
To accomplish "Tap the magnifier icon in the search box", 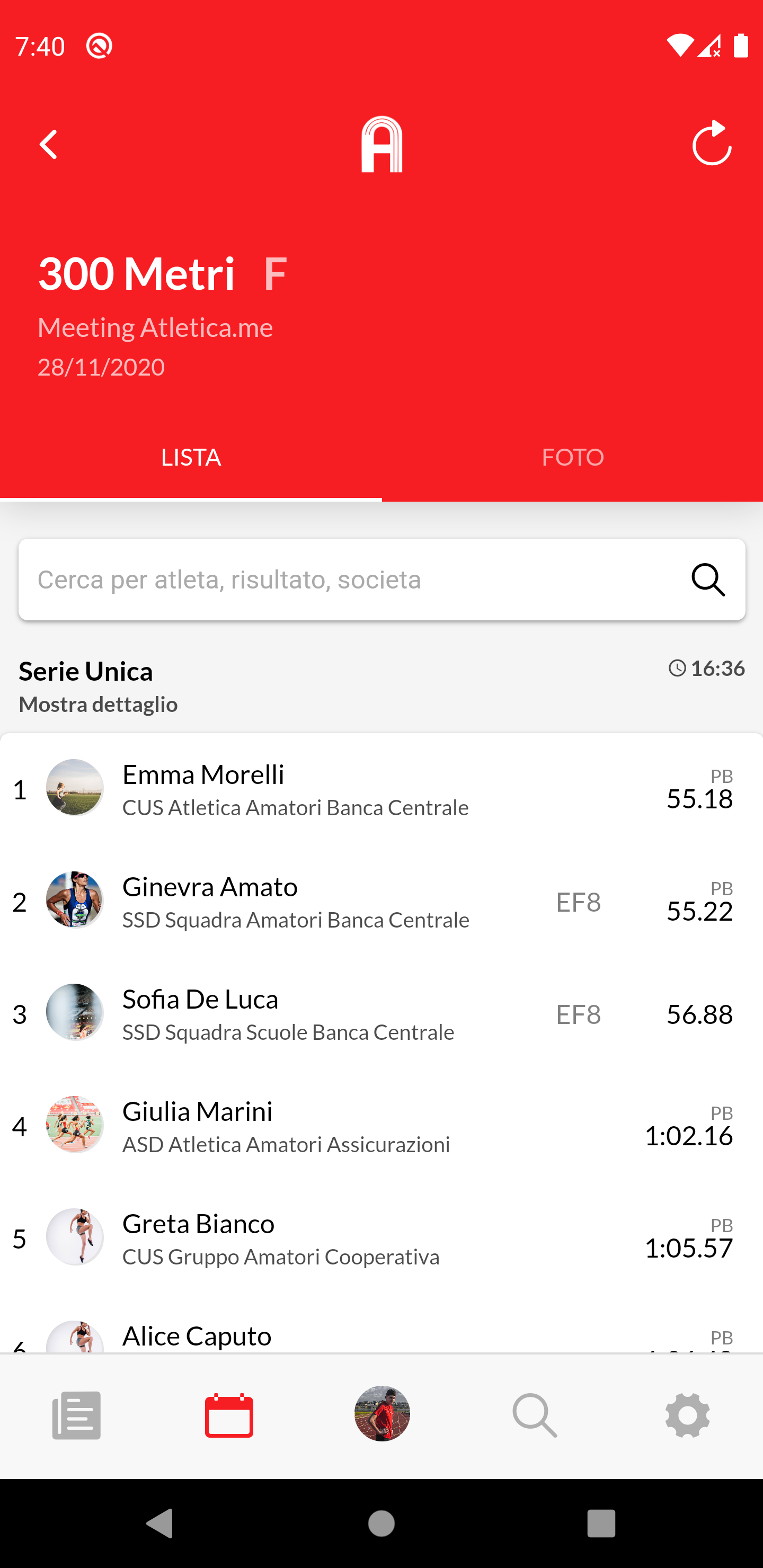I will (x=707, y=580).
